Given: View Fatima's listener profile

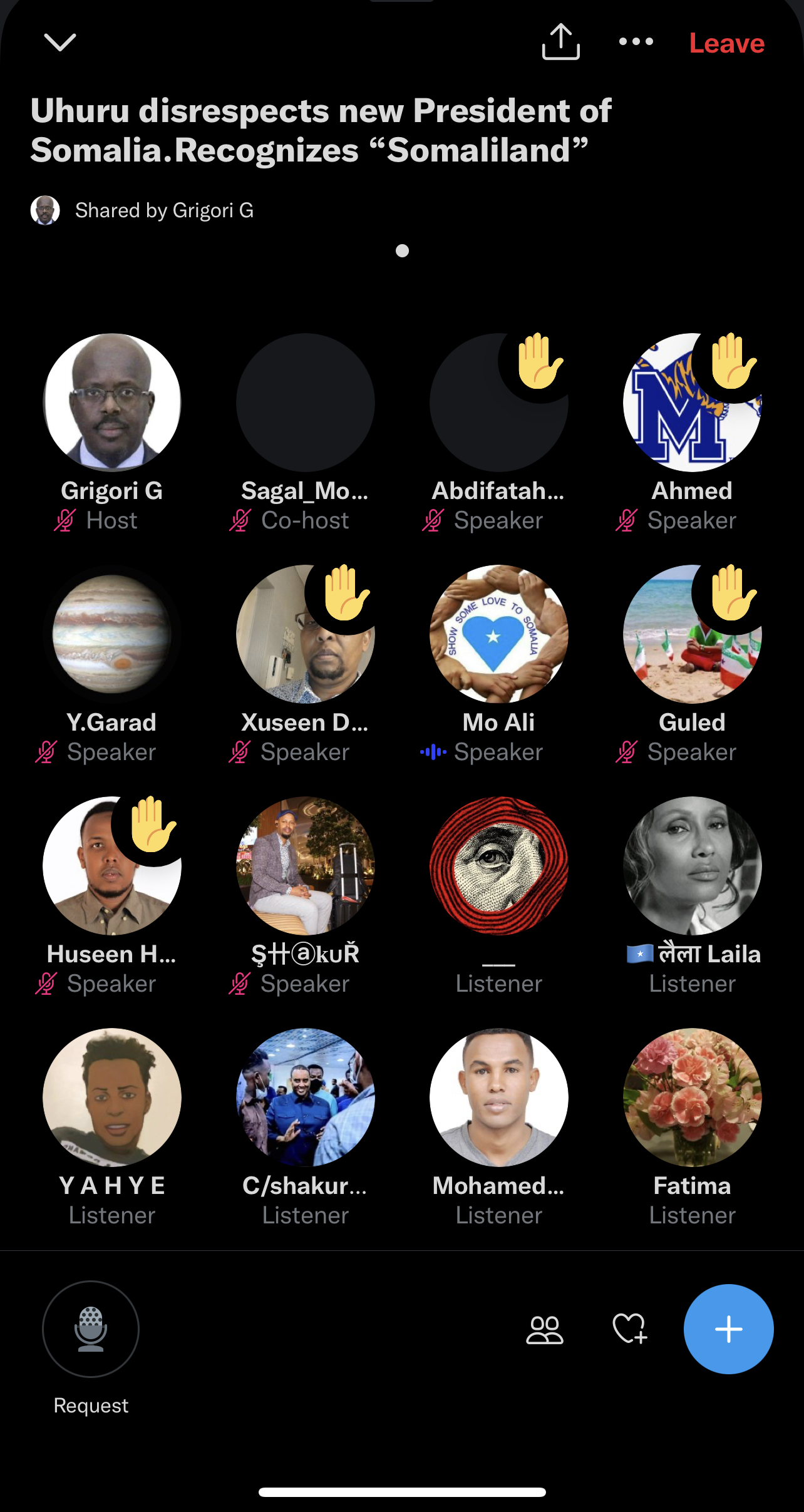Looking at the screenshot, I should tap(692, 1097).
